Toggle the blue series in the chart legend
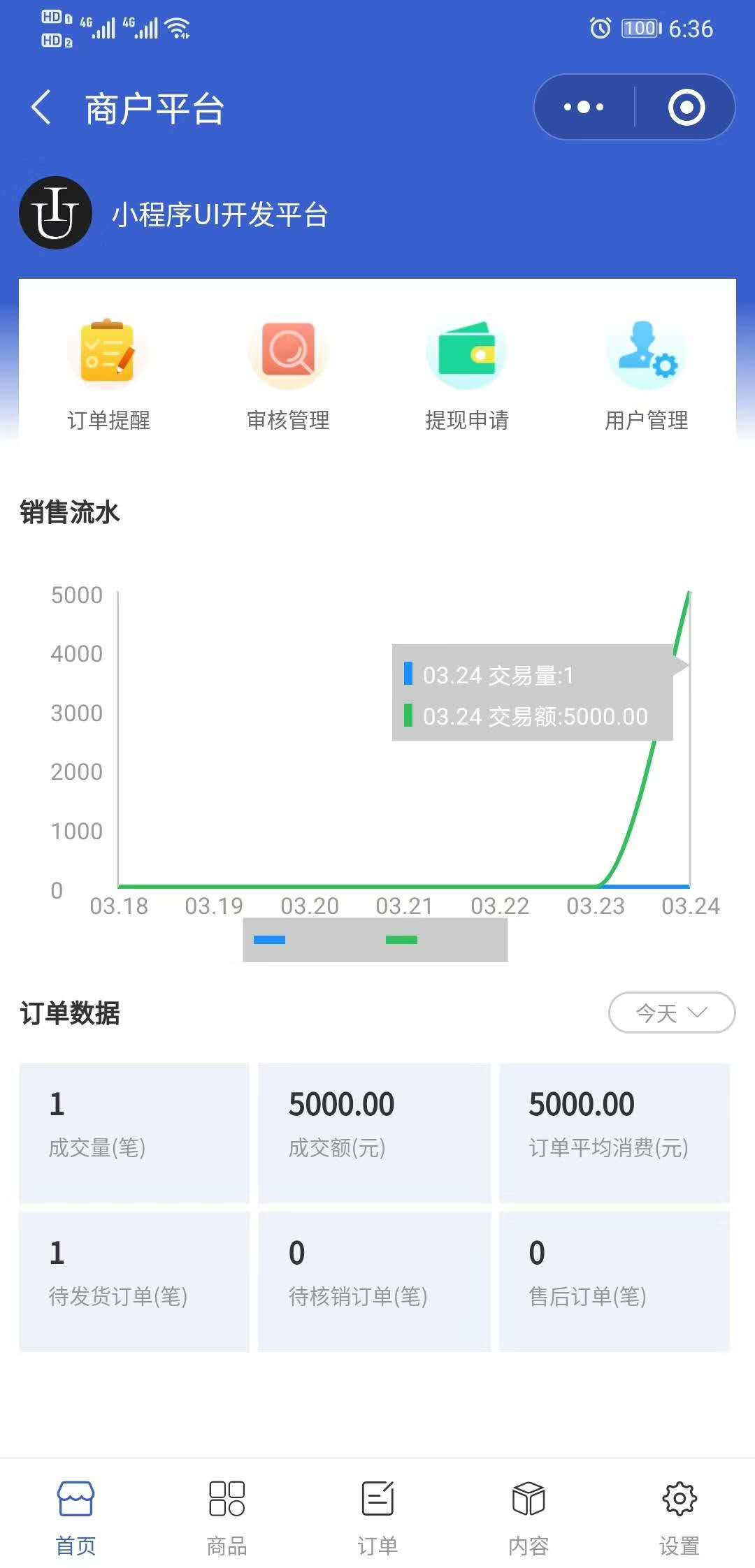Viewport: 755px width, 1568px height. pos(269,940)
